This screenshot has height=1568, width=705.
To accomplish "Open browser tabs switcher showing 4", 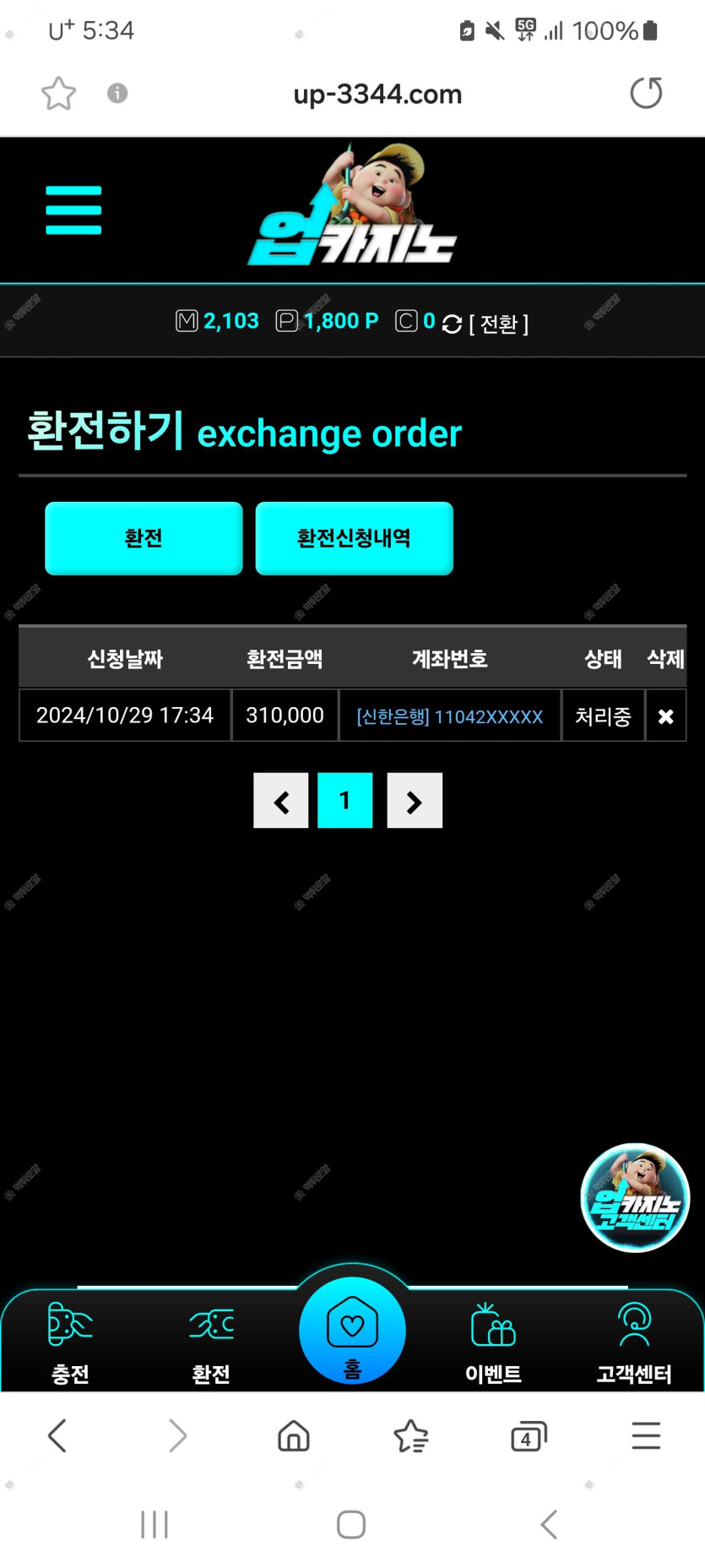I will (529, 1435).
